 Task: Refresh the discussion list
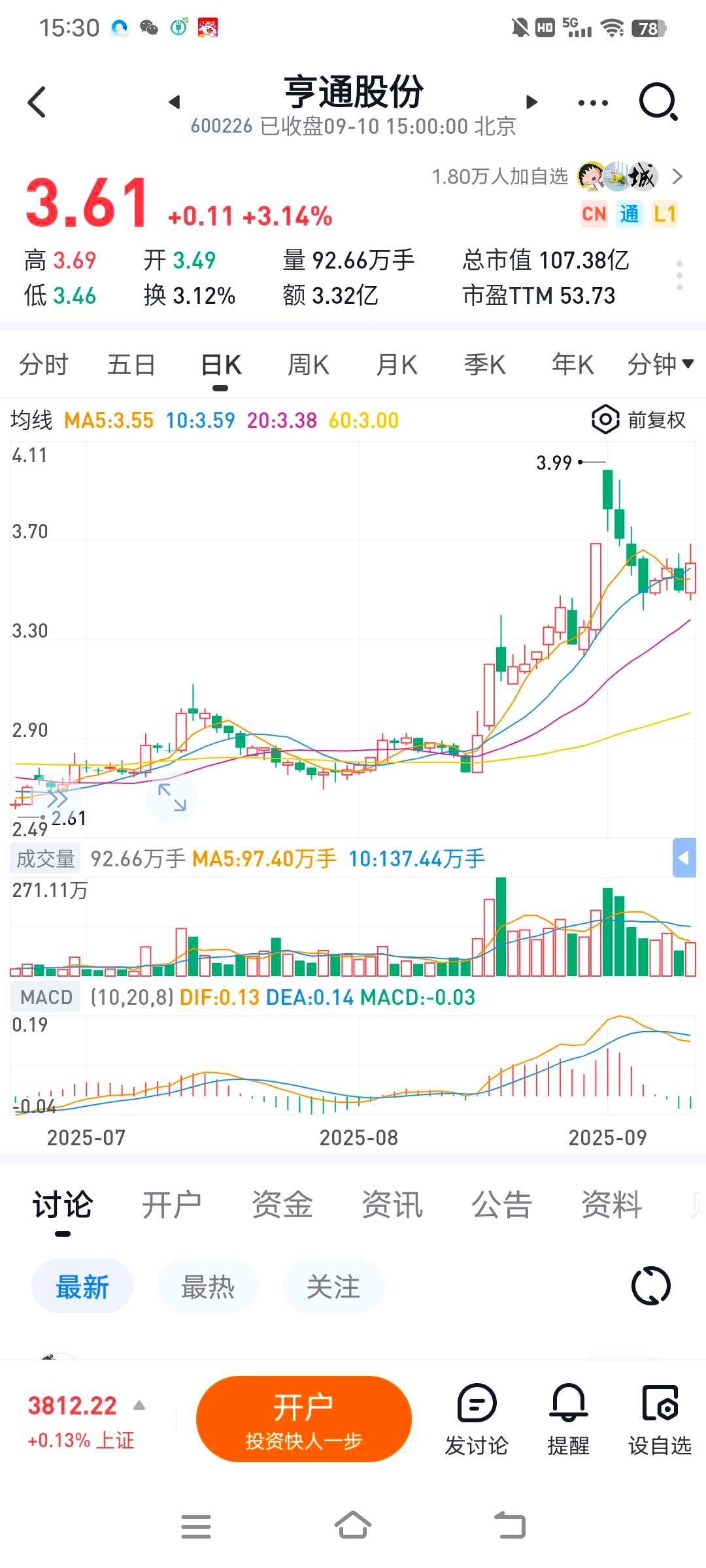(x=650, y=1286)
